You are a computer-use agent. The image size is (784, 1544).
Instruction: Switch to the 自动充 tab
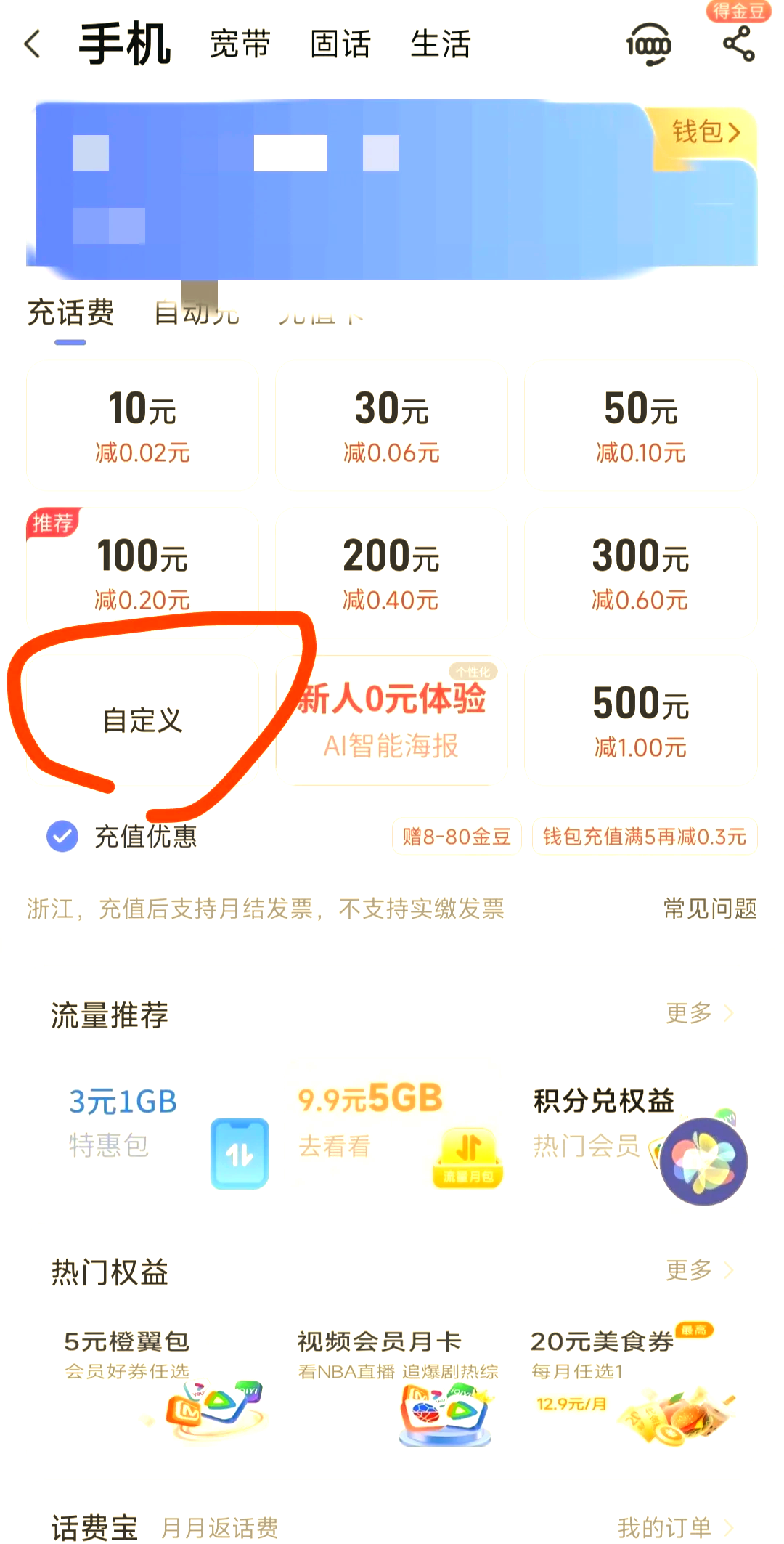pos(197,312)
